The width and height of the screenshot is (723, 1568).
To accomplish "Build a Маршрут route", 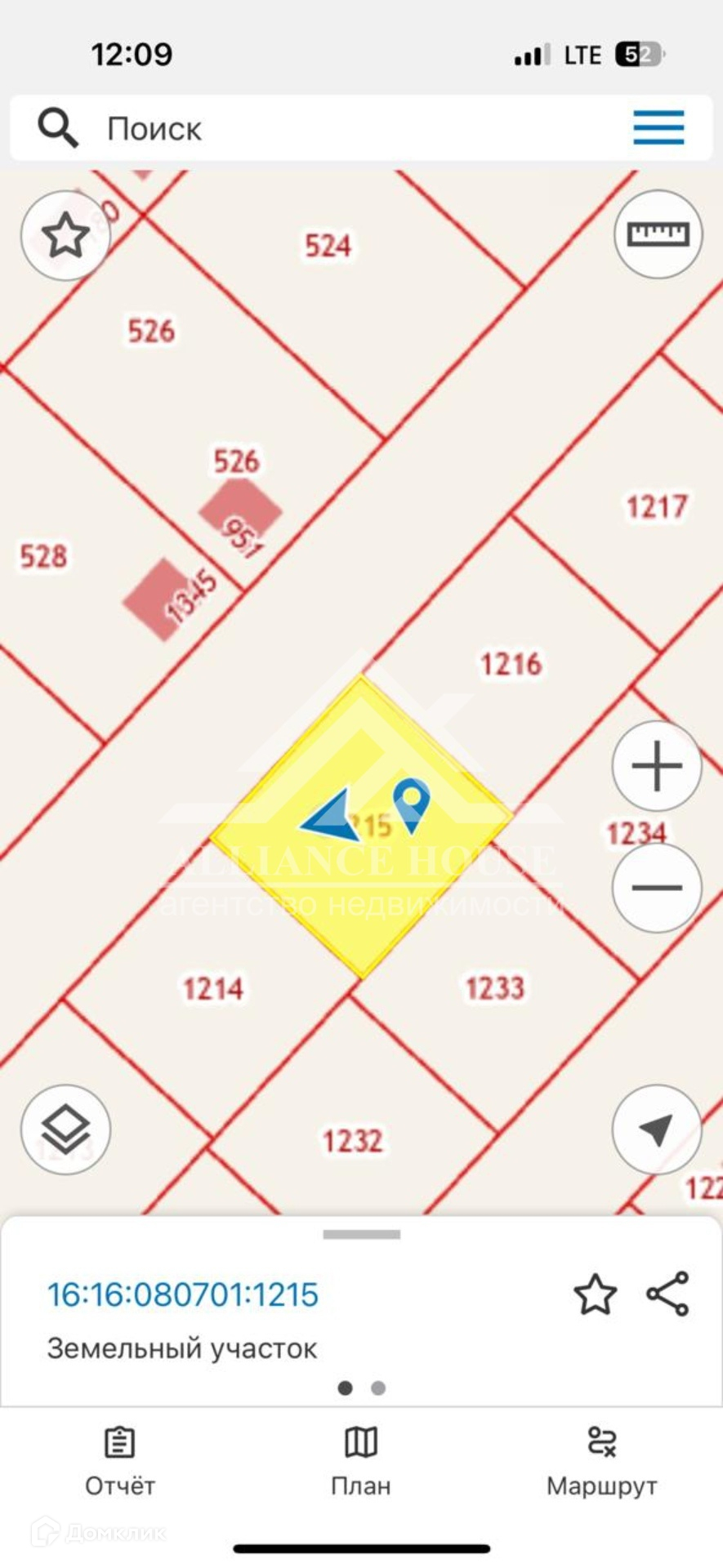I will tap(602, 1462).
